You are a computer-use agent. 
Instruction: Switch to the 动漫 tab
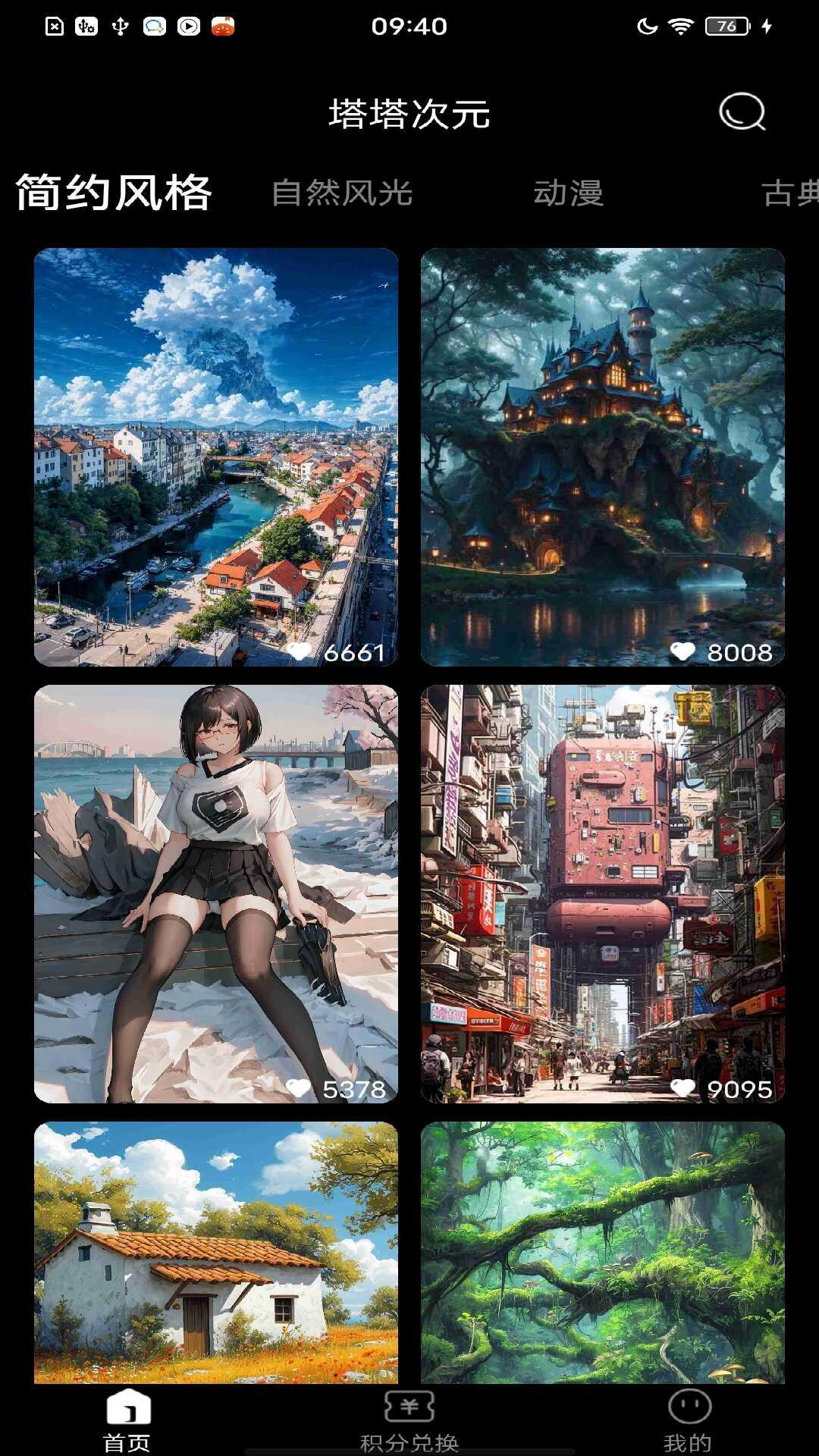click(x=568, y=193)
